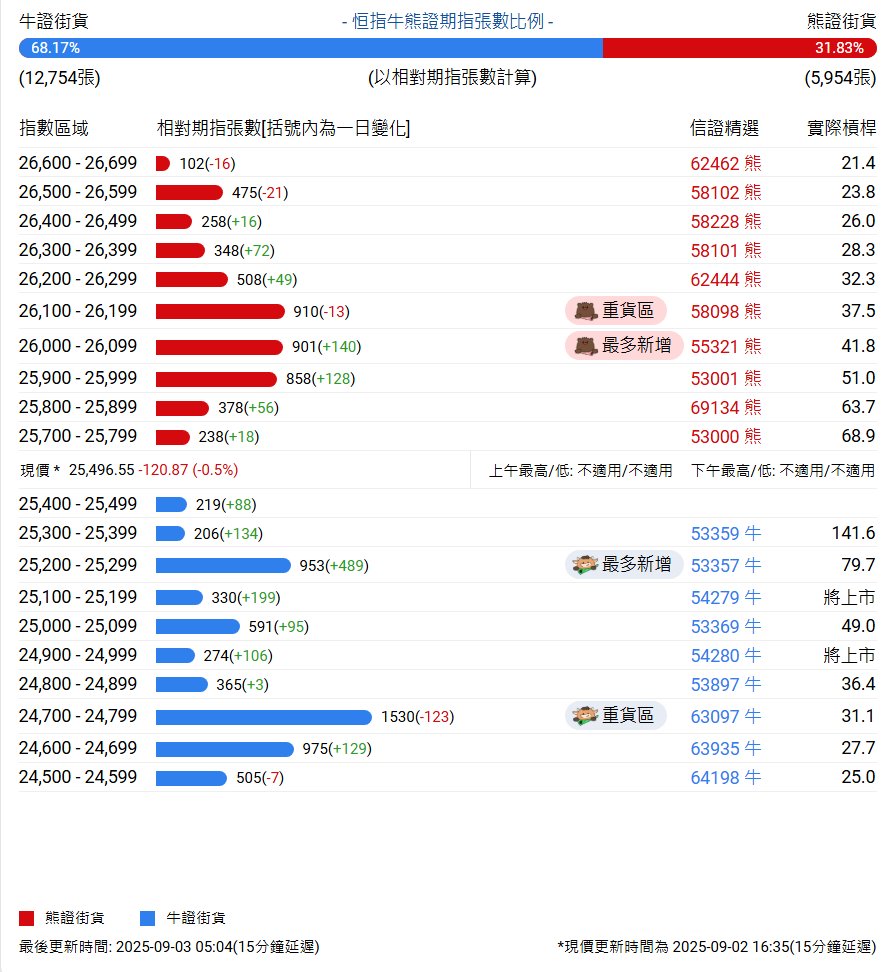Open bear certificate 53001 link
This screenshot has height=972, width=893.
[x=725, y=378]
